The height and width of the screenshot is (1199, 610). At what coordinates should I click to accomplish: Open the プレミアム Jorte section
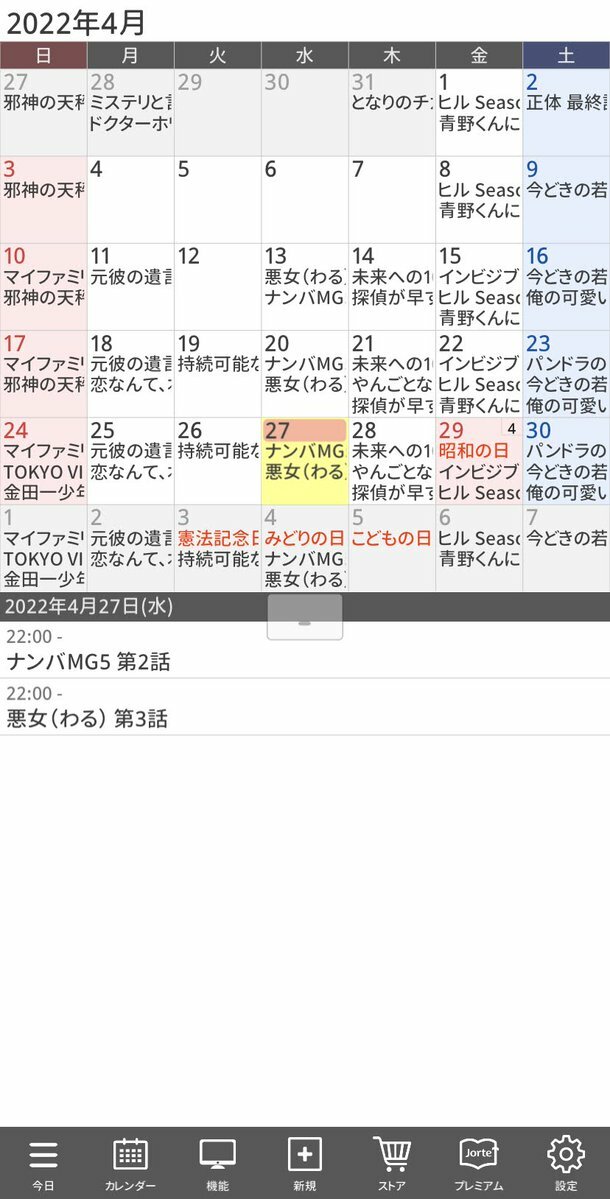point(479,1162)
